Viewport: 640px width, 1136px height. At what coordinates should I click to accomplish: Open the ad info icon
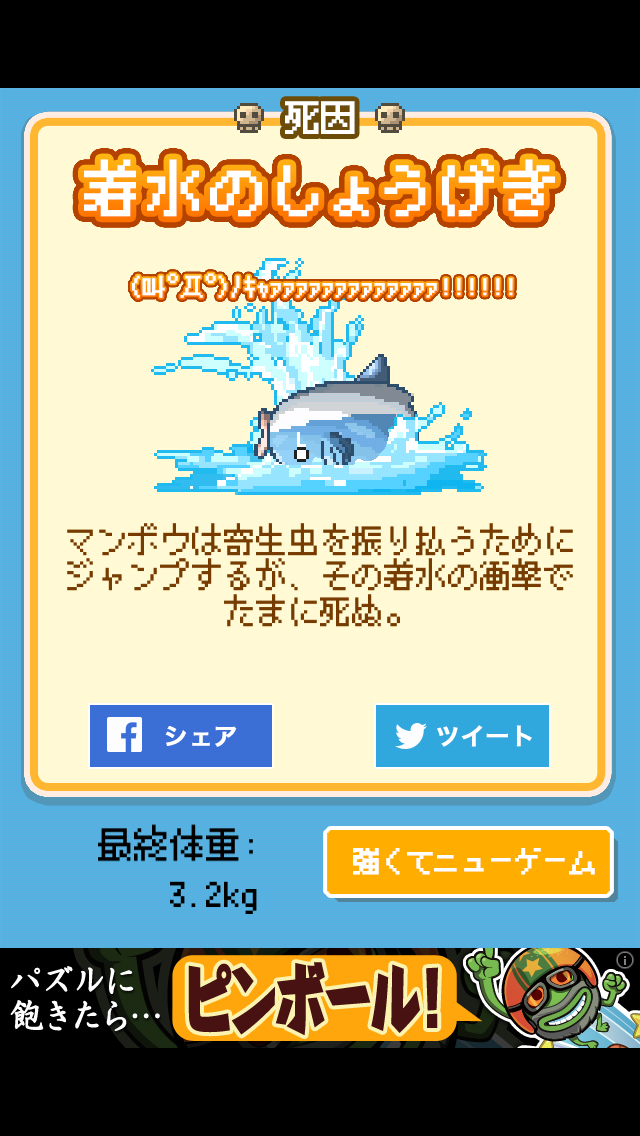[625, 960]
